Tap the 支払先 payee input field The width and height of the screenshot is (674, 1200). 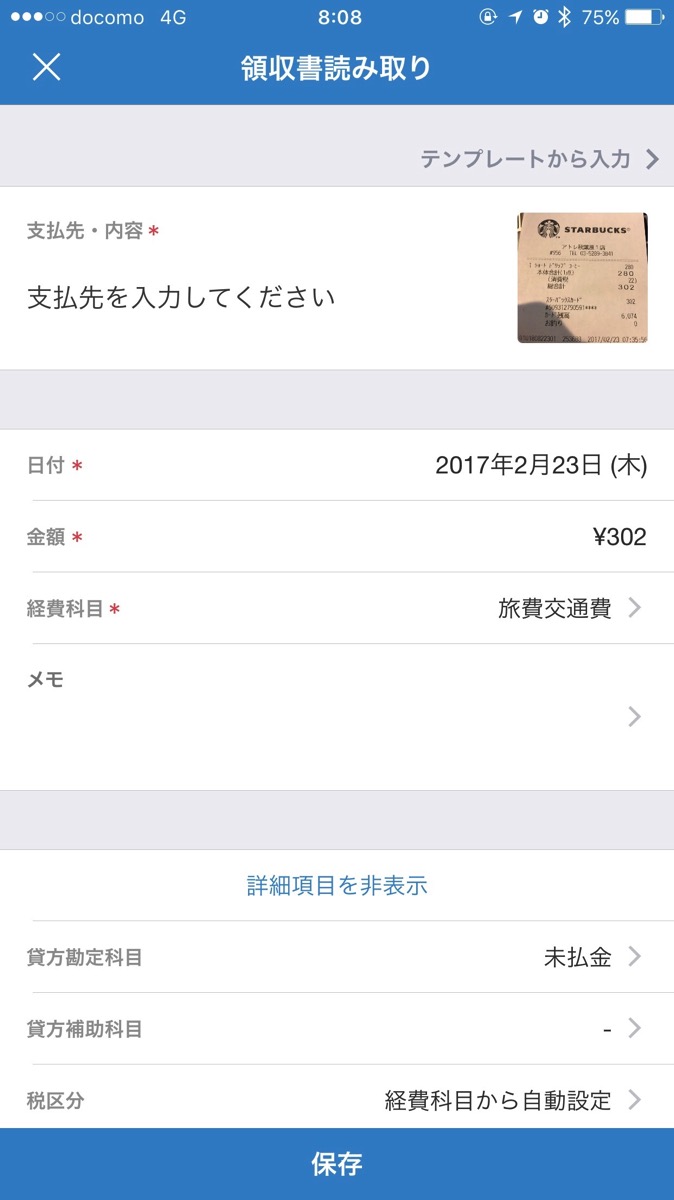[x=182, y=297]
